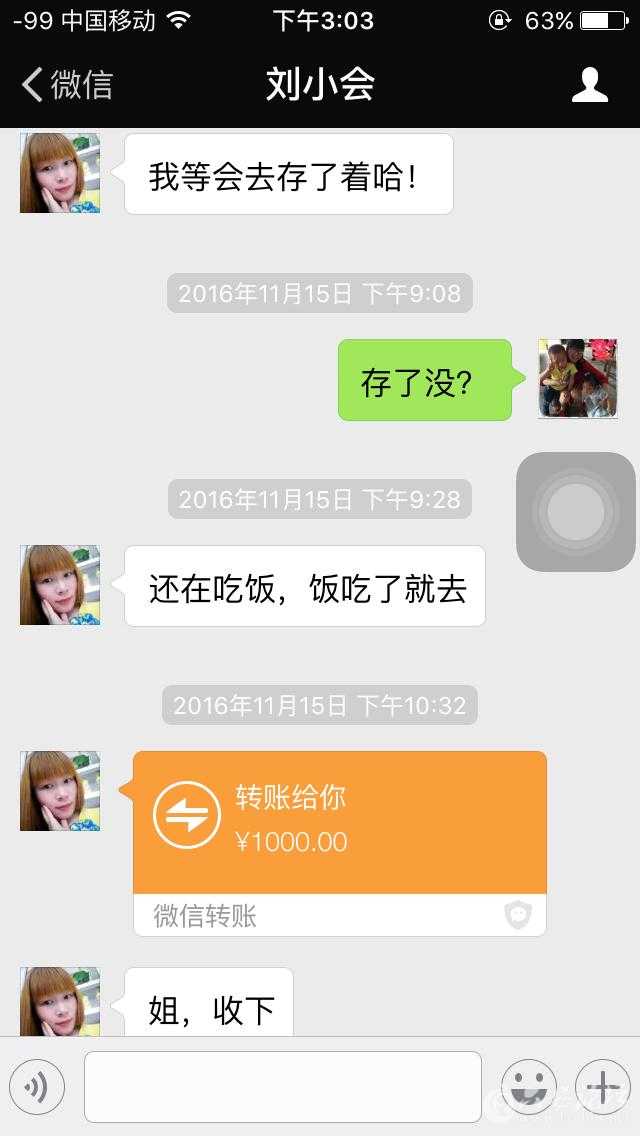Open my own avatar next to 存了没?
640x1136 pixels.
(x=577, y=378)
